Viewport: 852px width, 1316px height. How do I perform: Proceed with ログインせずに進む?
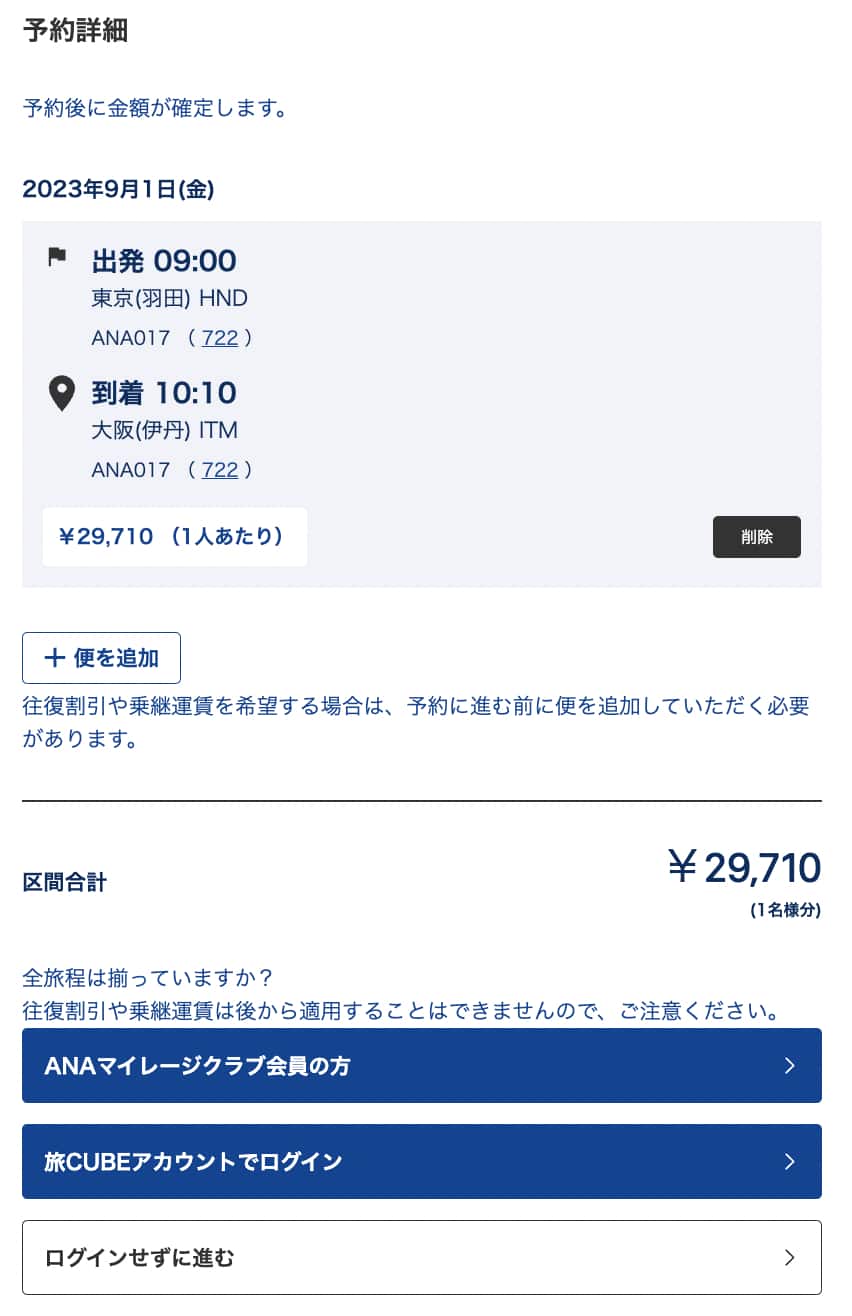click(421, 1258)
